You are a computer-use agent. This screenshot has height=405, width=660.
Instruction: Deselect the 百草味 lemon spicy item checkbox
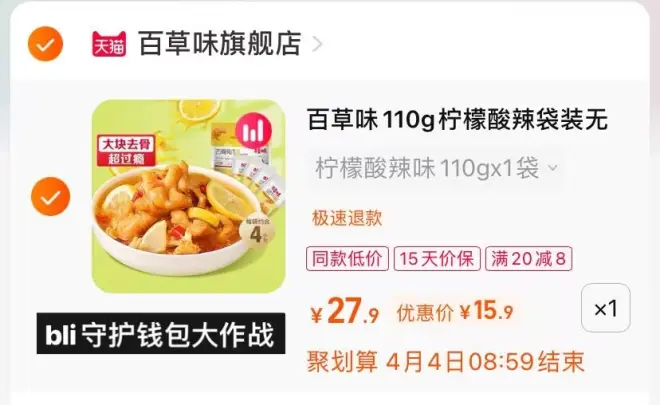(x=47, y=196)
